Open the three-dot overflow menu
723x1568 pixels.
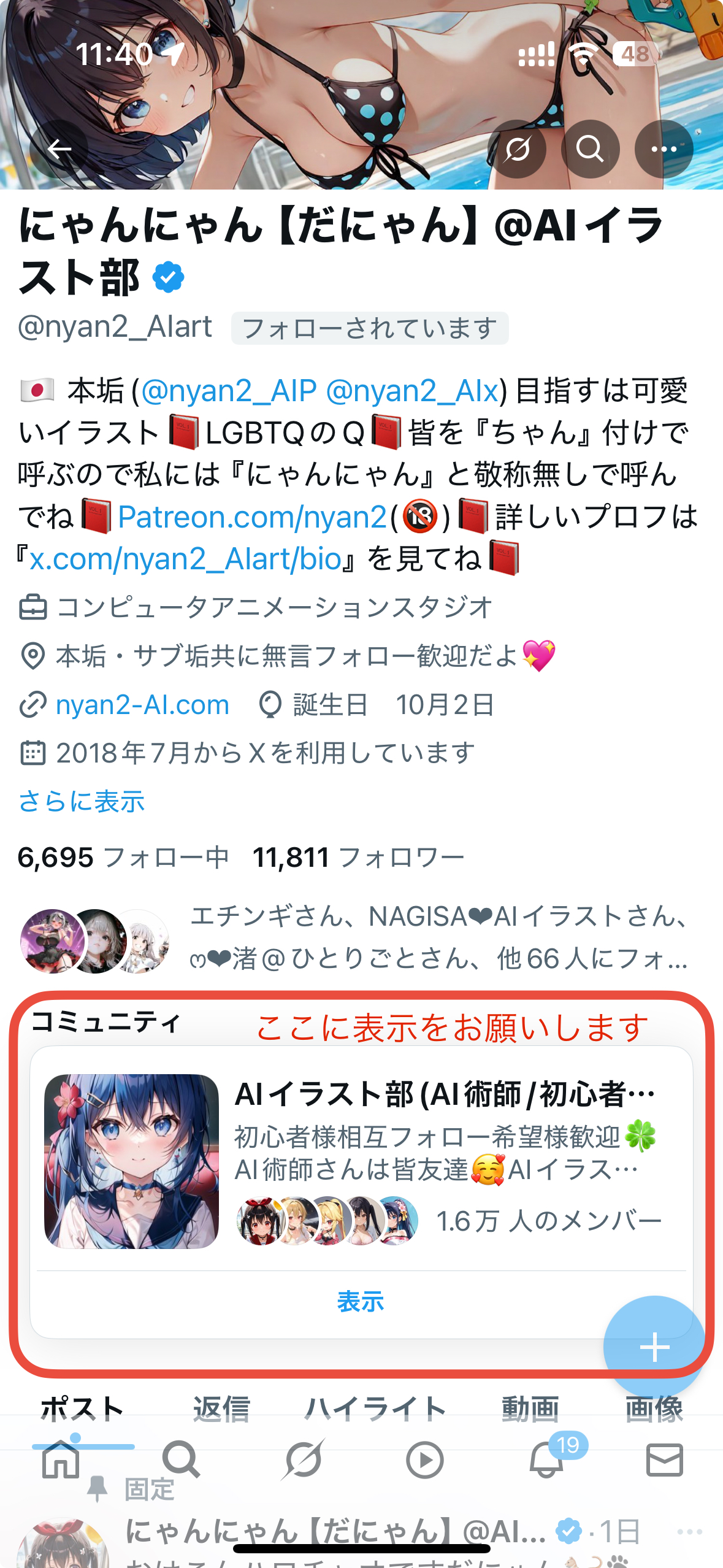[x=664, y=149]
